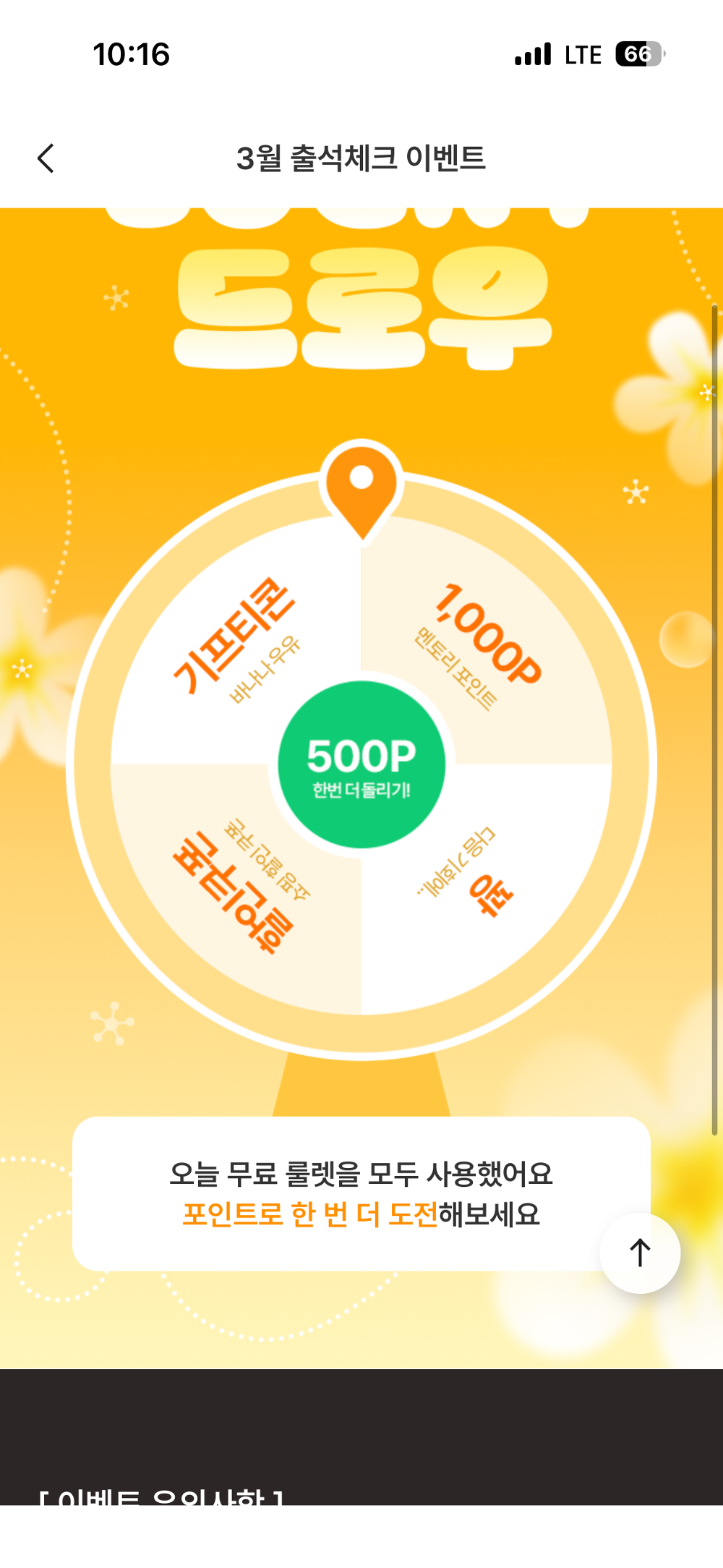Tap the scroll-to-top arrow button

click(x=639, y=1253)
